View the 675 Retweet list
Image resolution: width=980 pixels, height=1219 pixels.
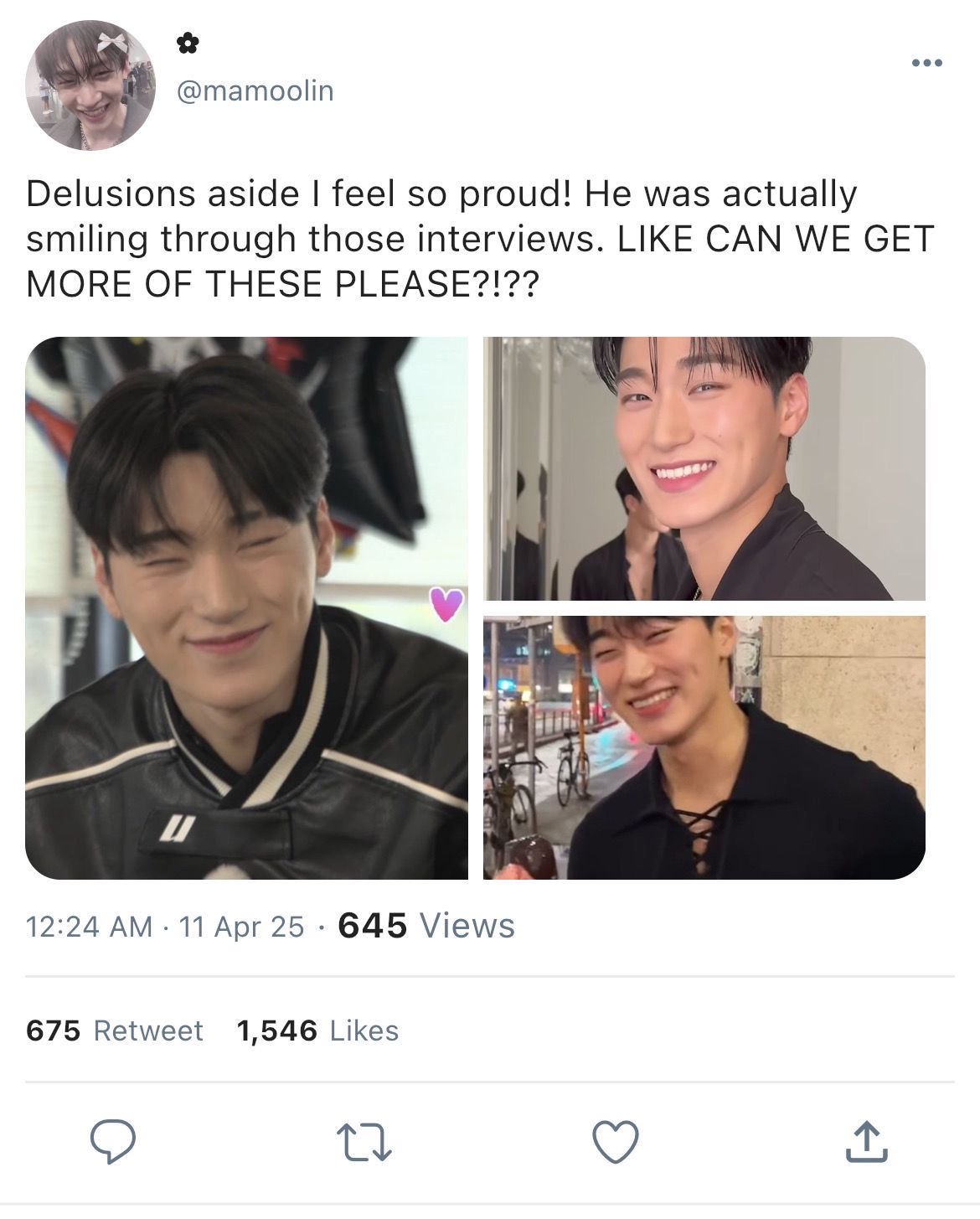pos(115,1030)
